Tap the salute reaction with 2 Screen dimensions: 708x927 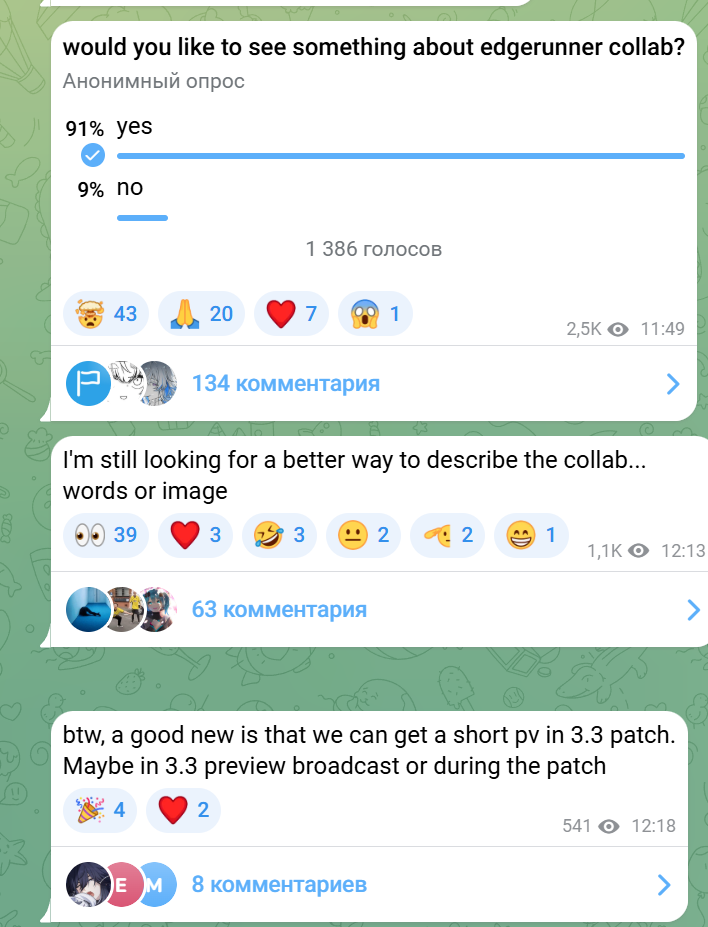point(447,535)
